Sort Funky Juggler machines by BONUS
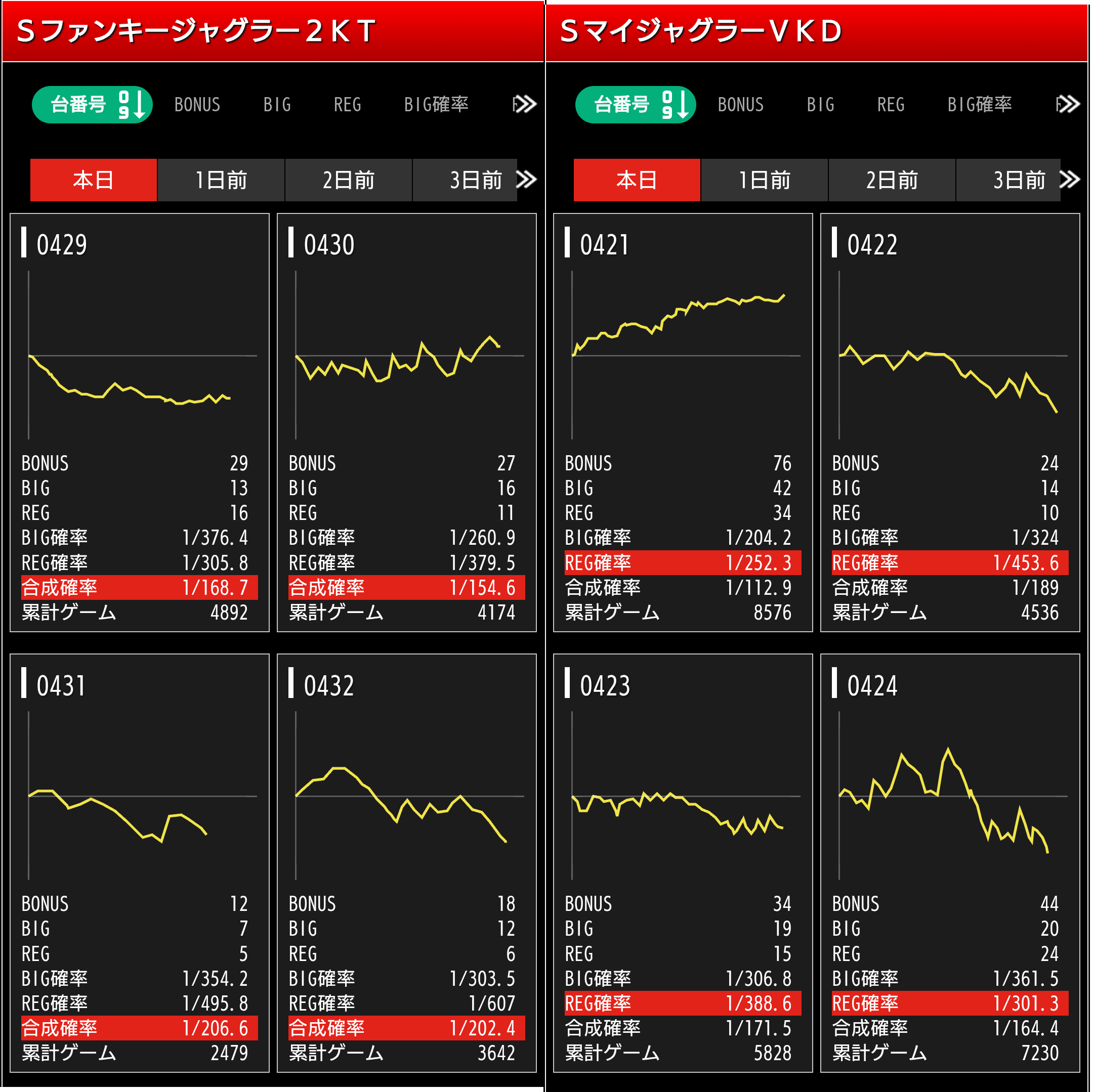Screen dimensions: 1094x1092 click(197, 105)
